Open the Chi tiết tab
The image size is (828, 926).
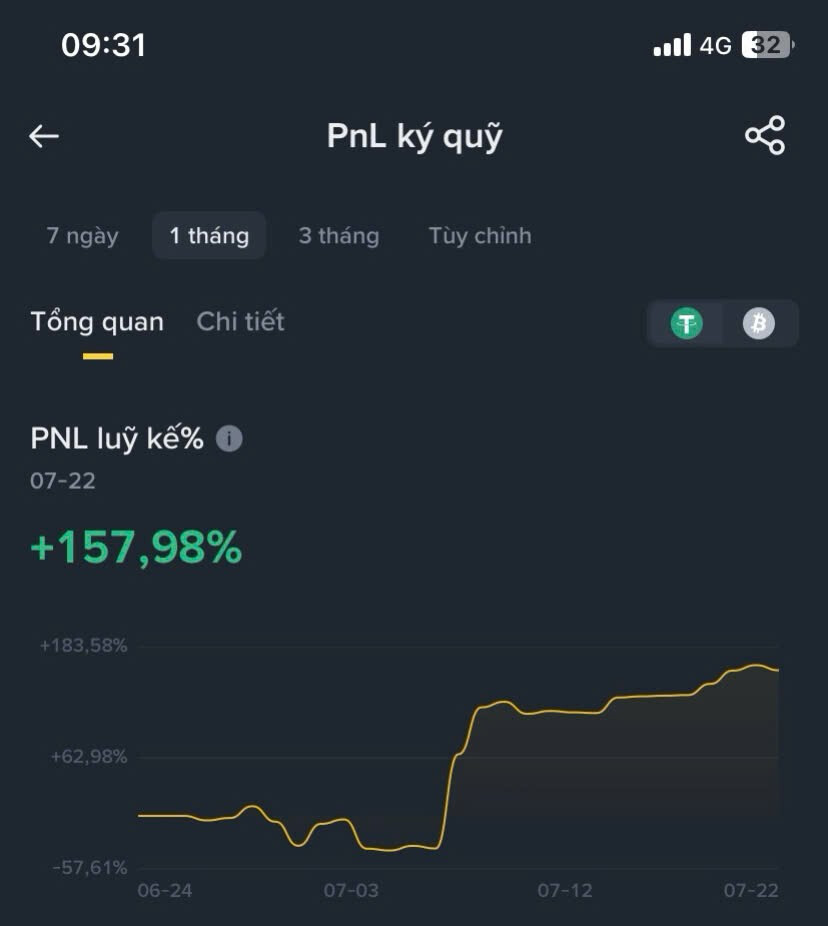(x=241, y=322)
